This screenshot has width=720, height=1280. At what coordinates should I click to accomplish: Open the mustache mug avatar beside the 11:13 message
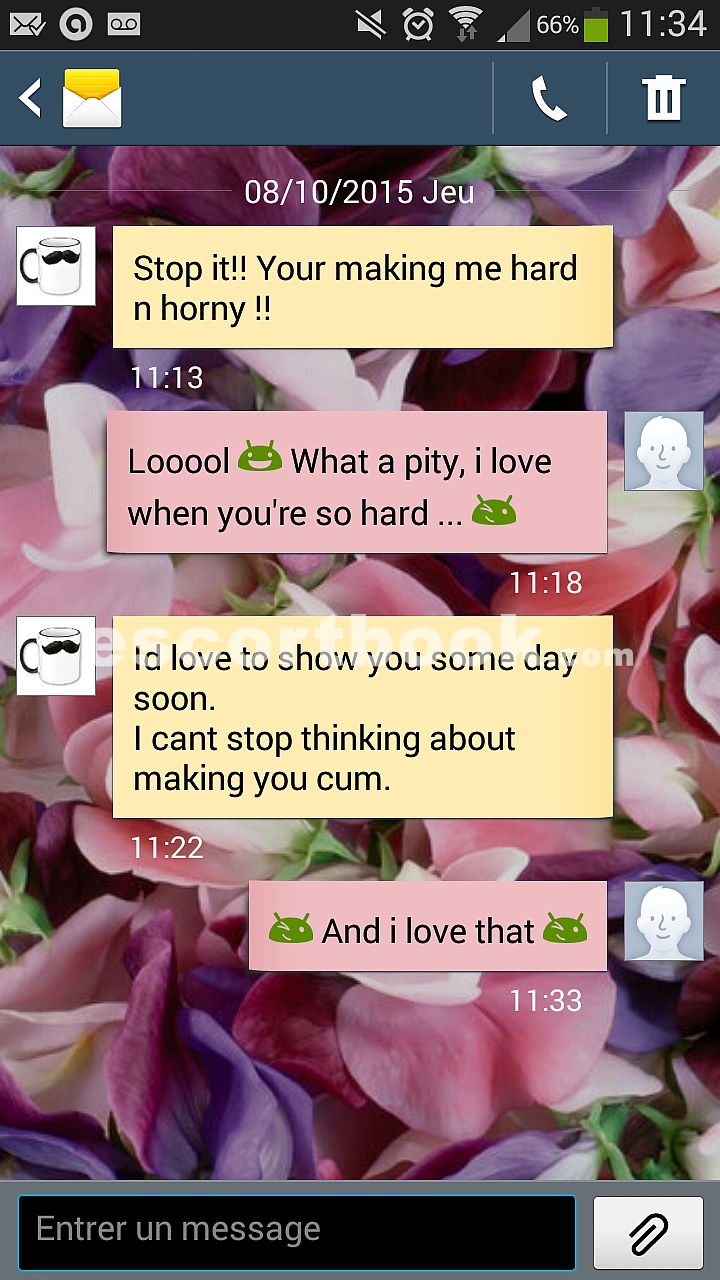tap(56, 266)
